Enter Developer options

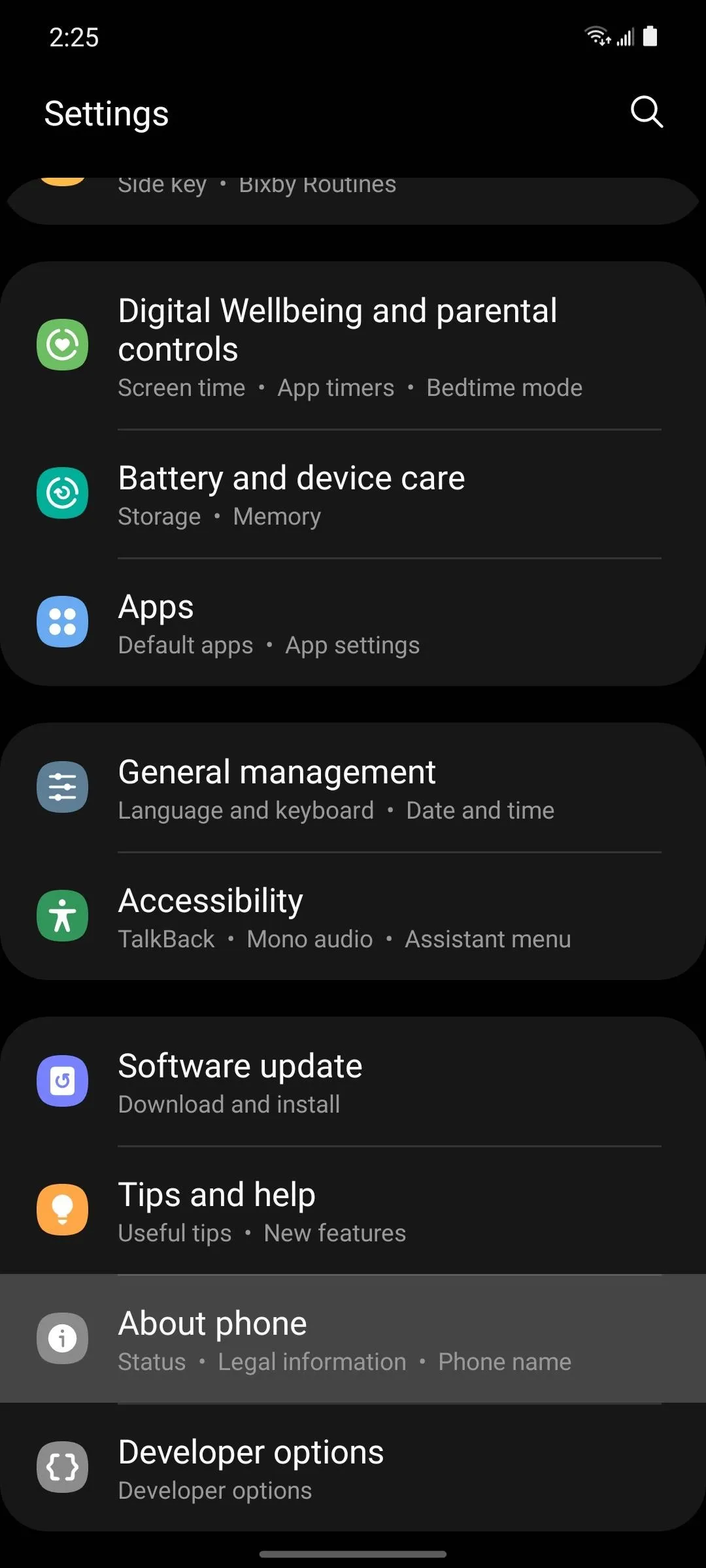(353, 1468)
